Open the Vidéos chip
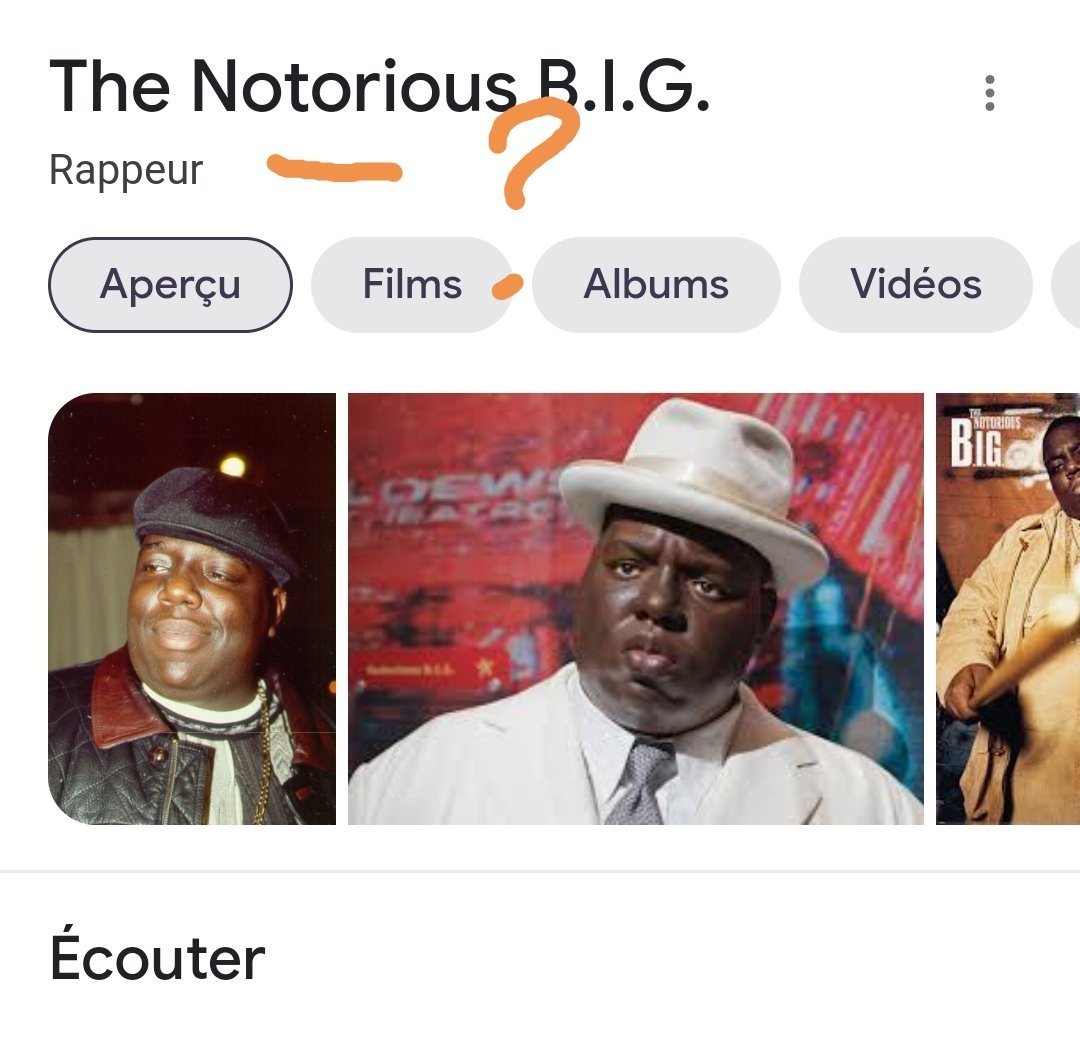Screen dimensions: 1080x1063 tap(915, 285)
